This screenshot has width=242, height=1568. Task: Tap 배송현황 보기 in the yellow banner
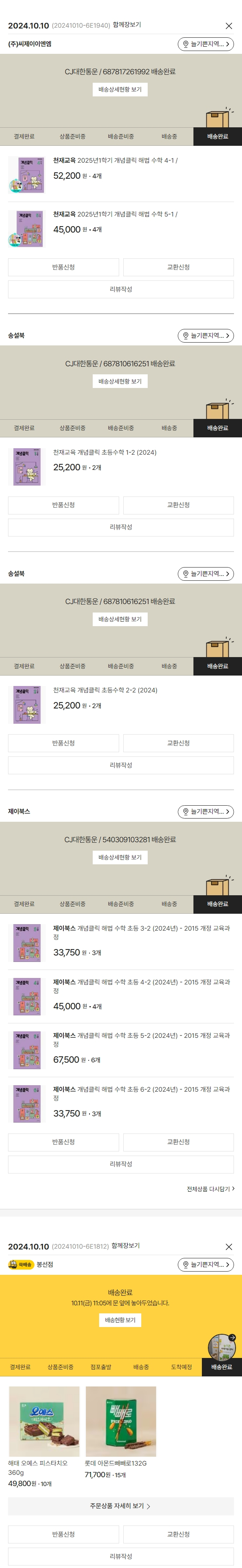coord(120,1320)
